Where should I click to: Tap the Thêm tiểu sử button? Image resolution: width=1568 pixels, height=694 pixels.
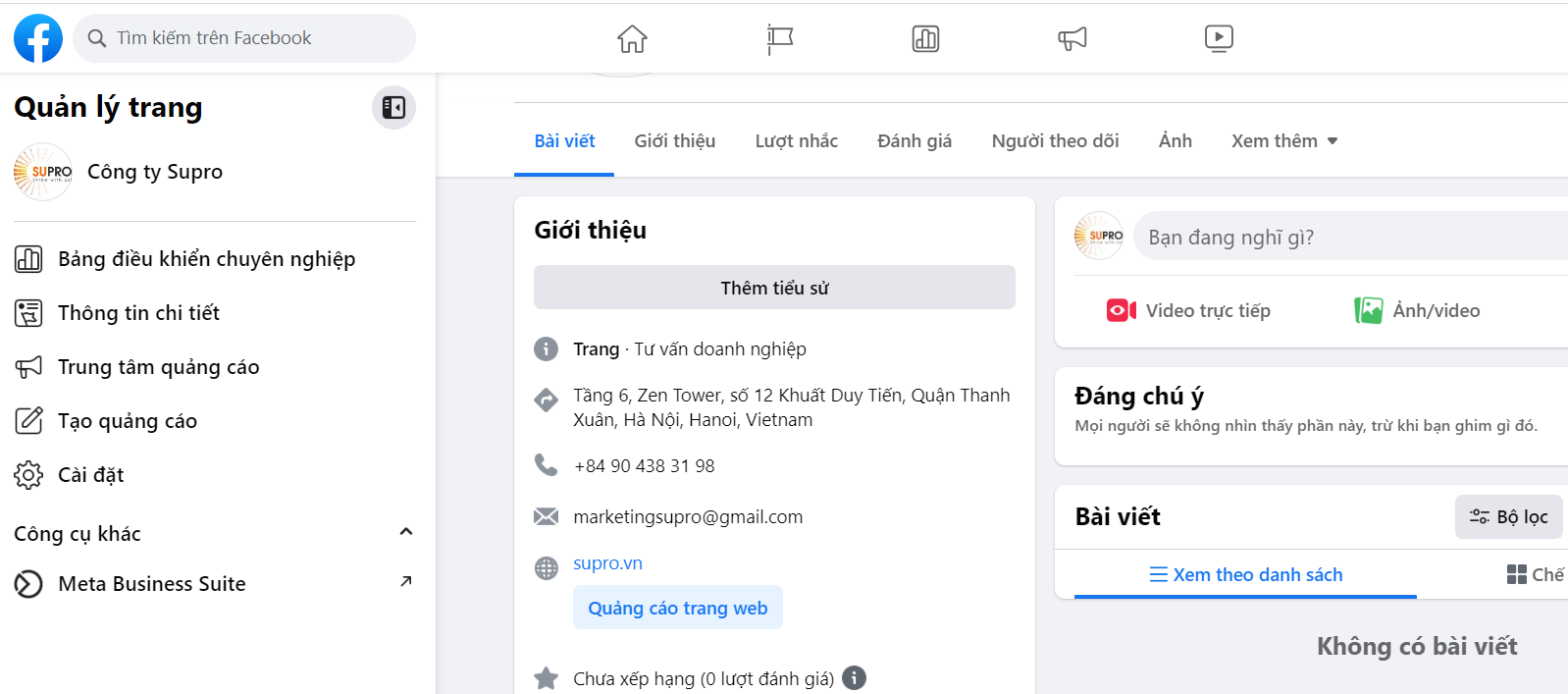click(x=774, y=288)
